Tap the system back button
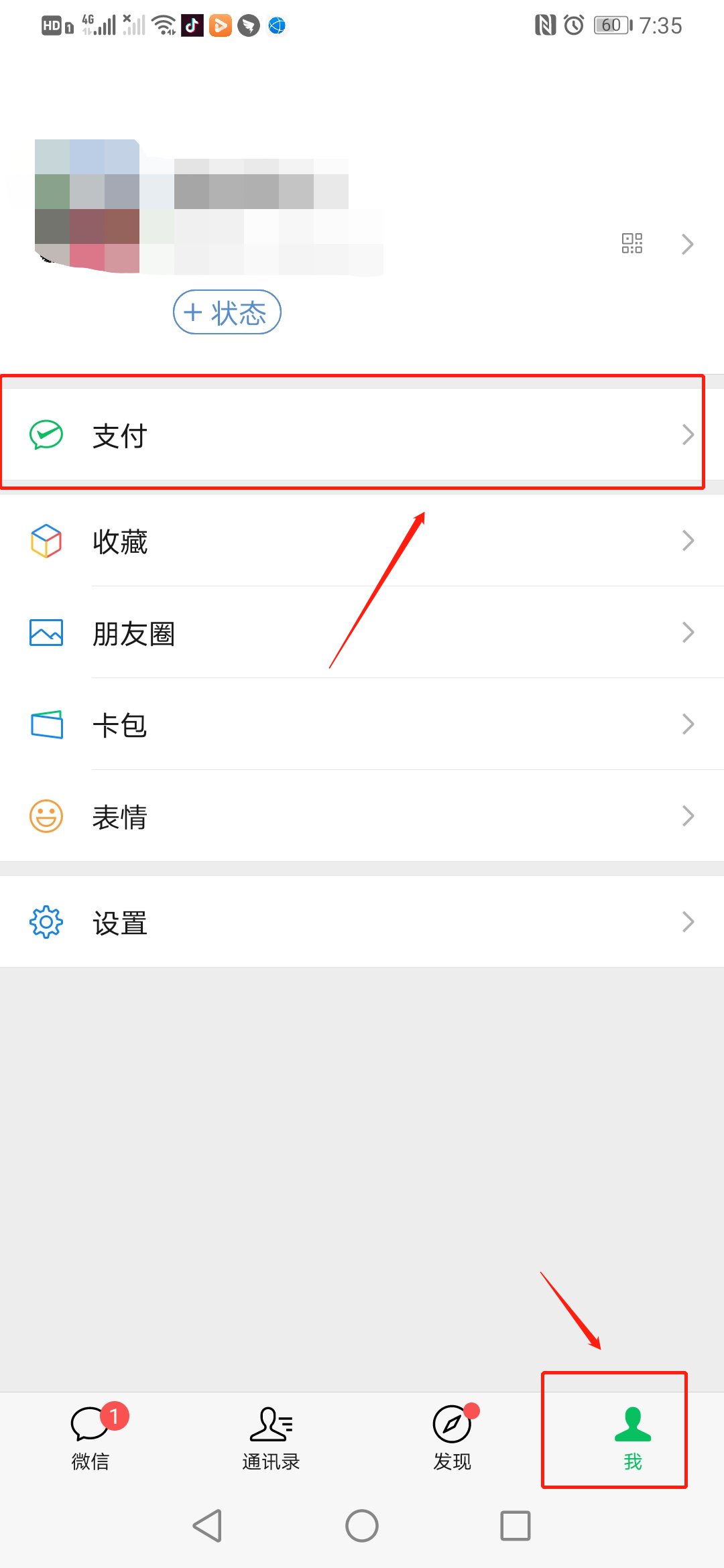Viewport: 724px width, 1568px height. pyautogui.click(x=208, y=1526)
